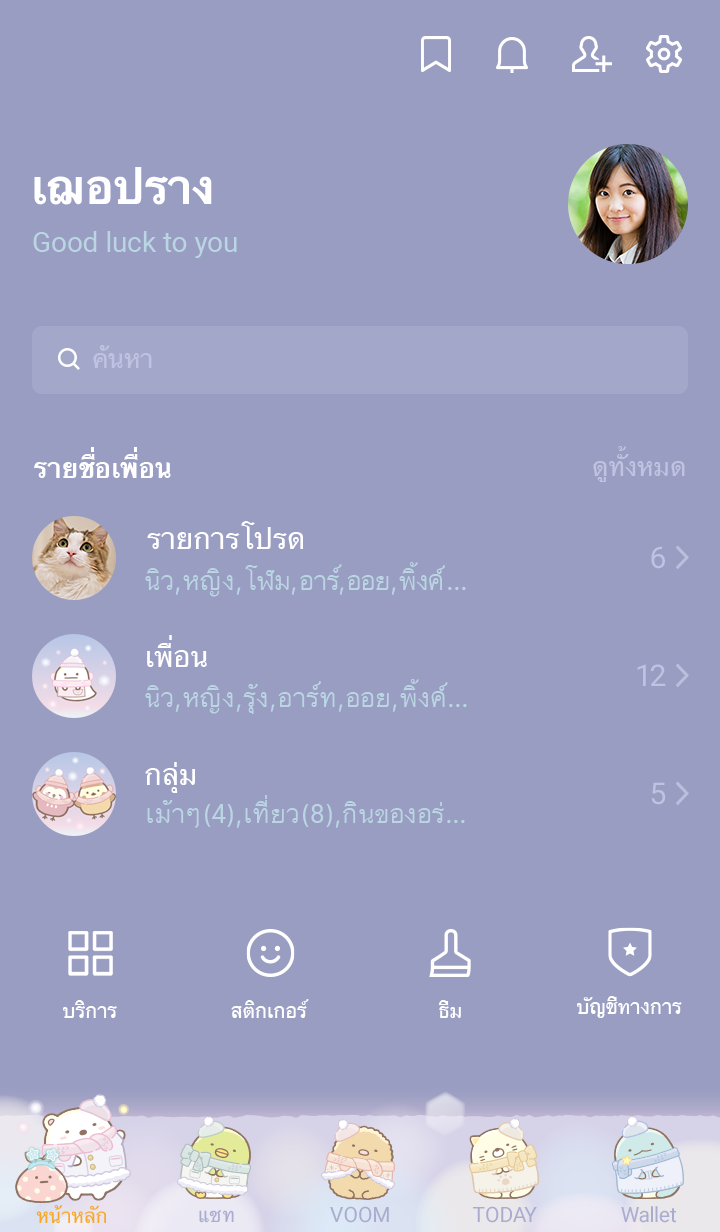Open the Keep bookmark icon

coord(435,55)
